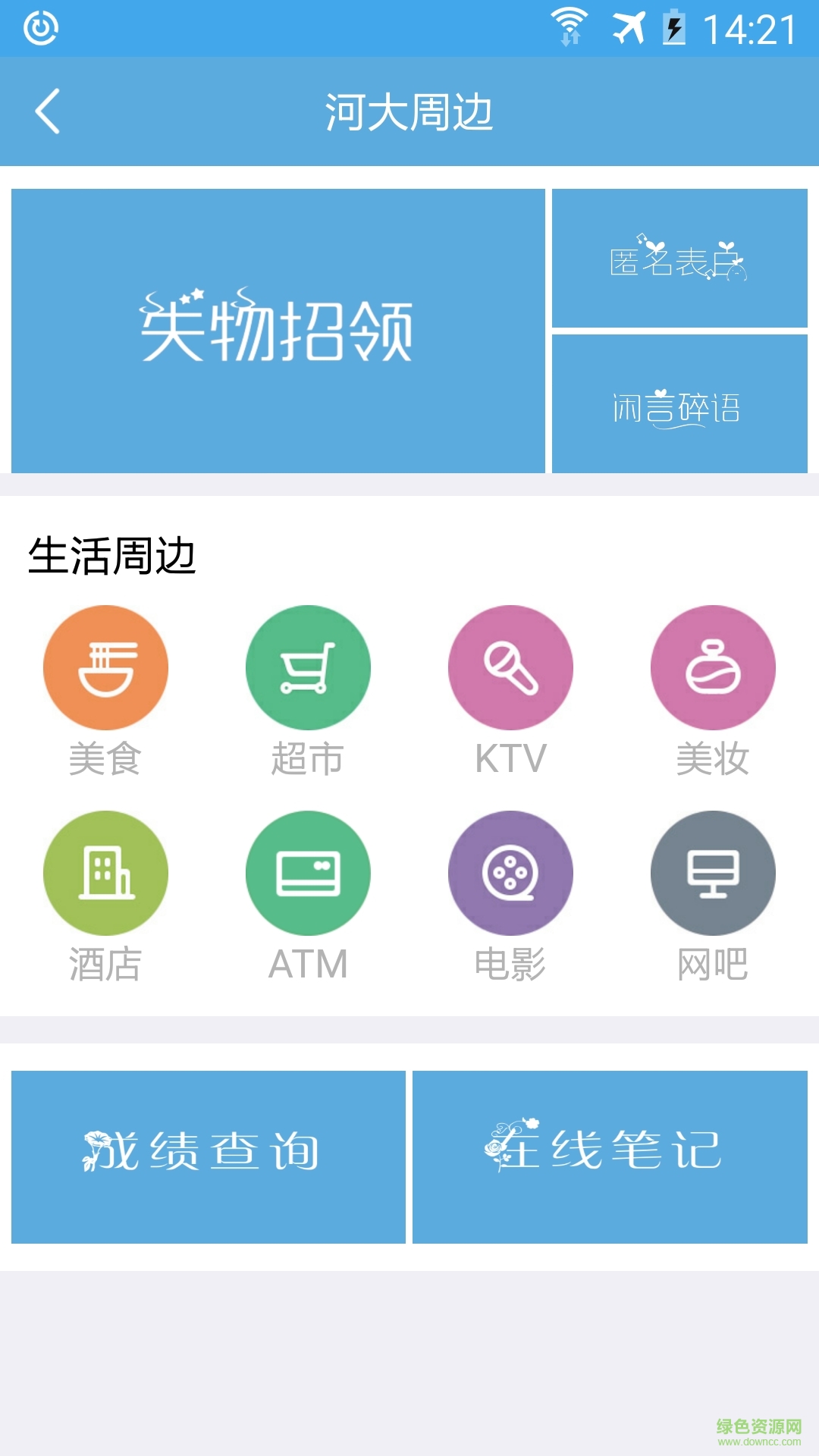Select the 超市 supermarket cart icon
Viewport: 819px width, 1456px height.
tap(308, 667)
